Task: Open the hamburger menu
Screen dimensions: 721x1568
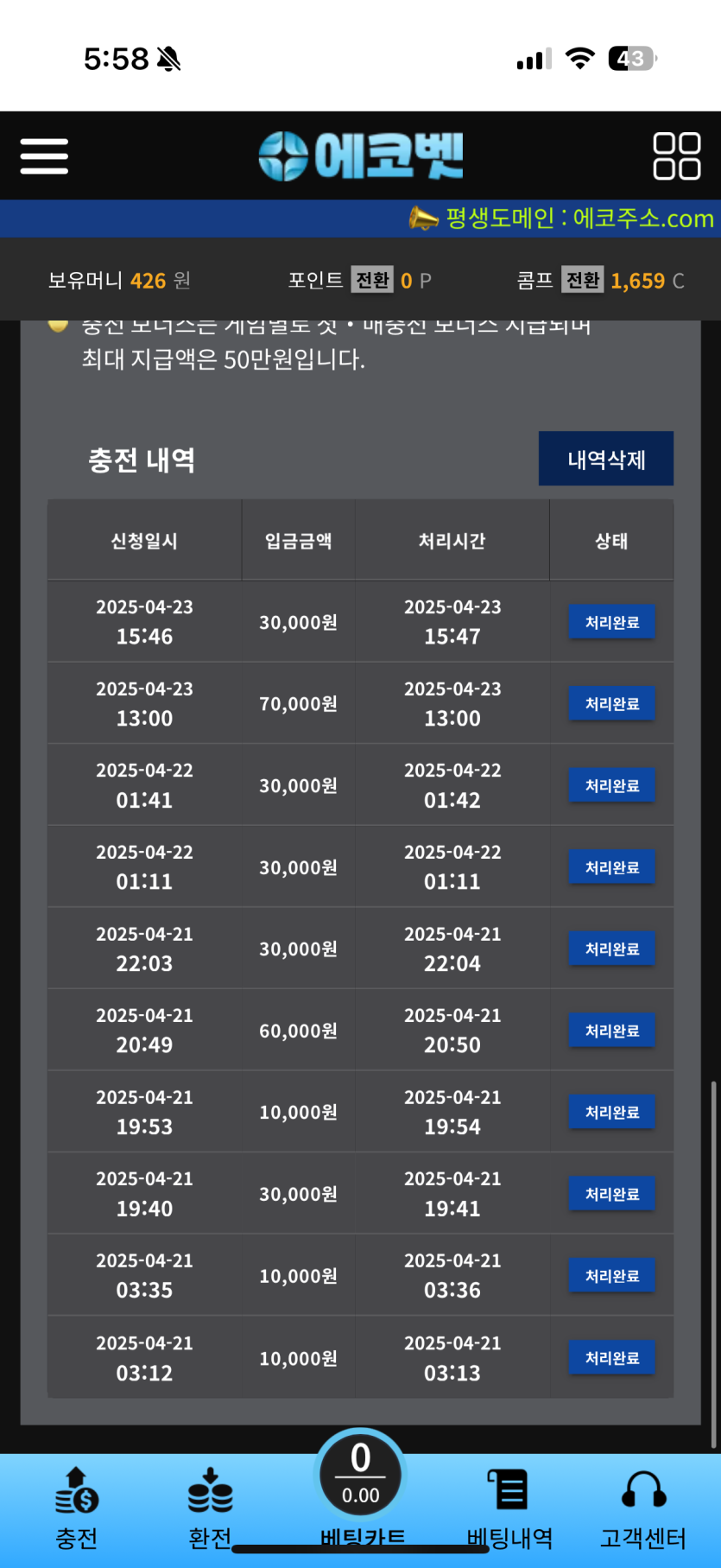Action: 44,156
